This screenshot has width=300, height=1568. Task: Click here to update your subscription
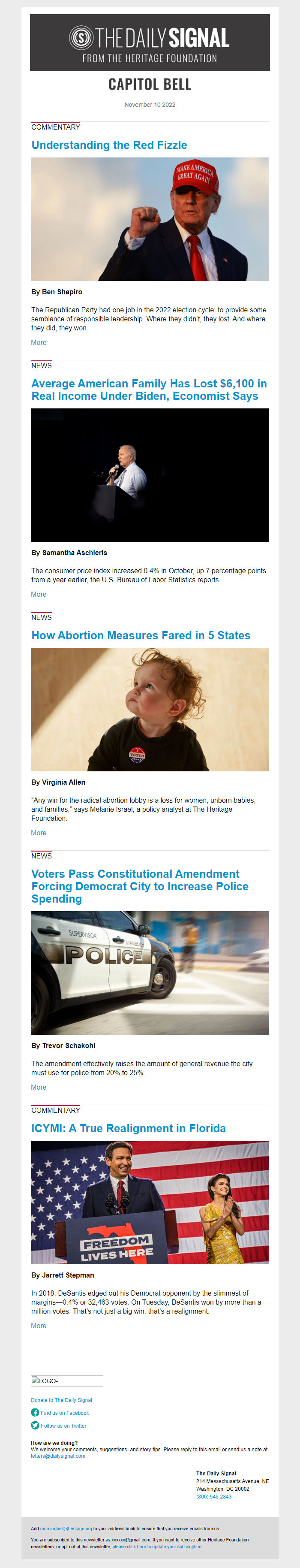157,1546
